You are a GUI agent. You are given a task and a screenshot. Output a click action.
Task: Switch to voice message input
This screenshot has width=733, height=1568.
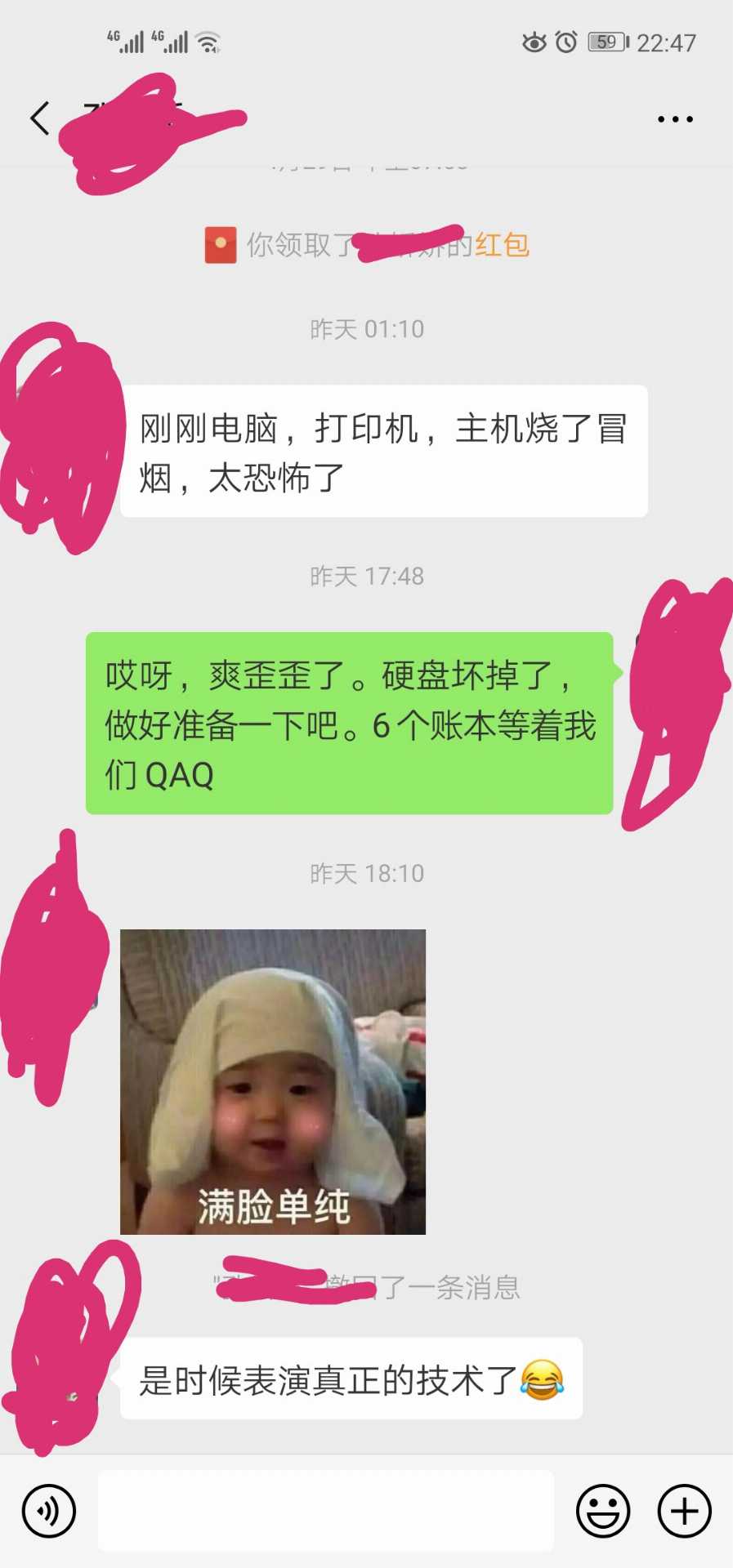click(49, 1511)
